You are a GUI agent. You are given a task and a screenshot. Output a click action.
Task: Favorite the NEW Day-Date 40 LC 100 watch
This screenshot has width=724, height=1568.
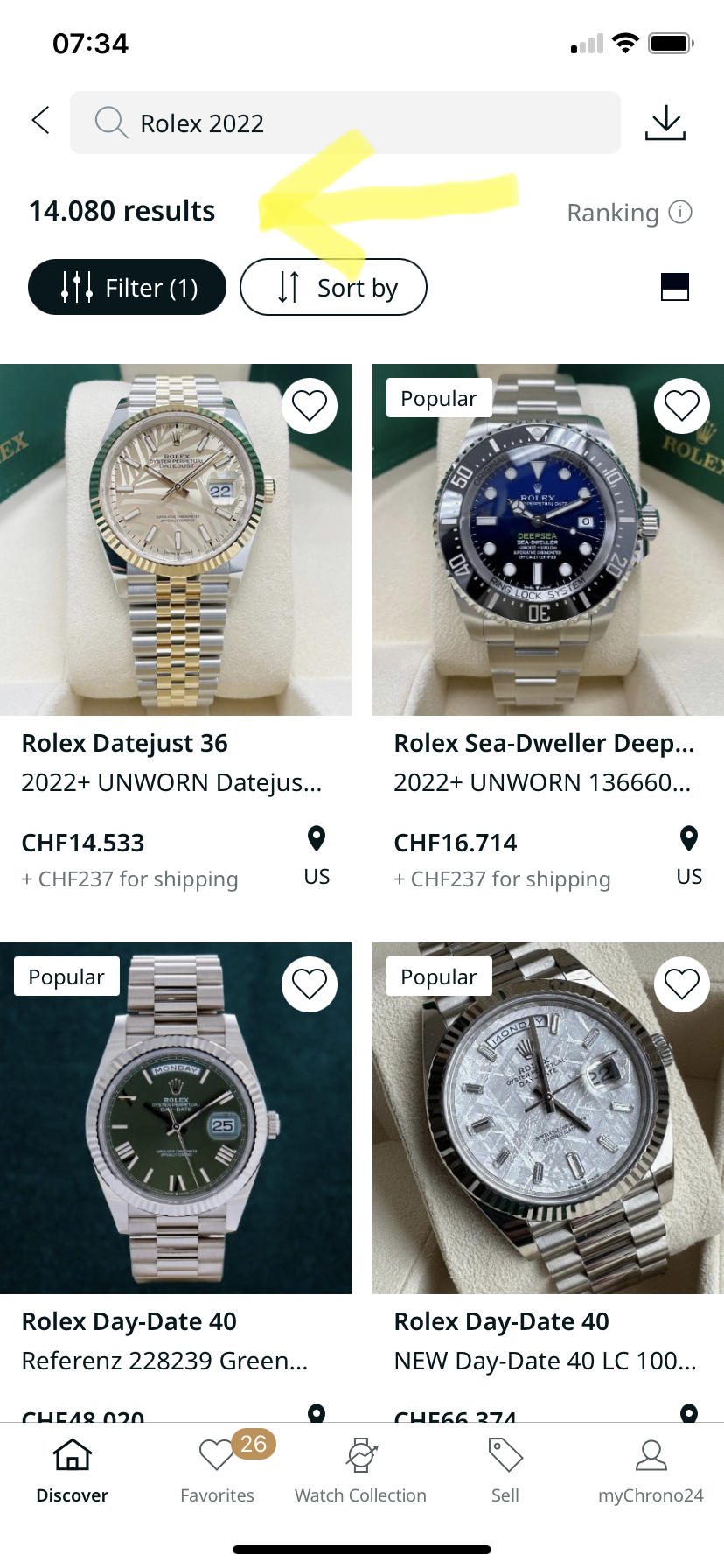coord(681,984)
